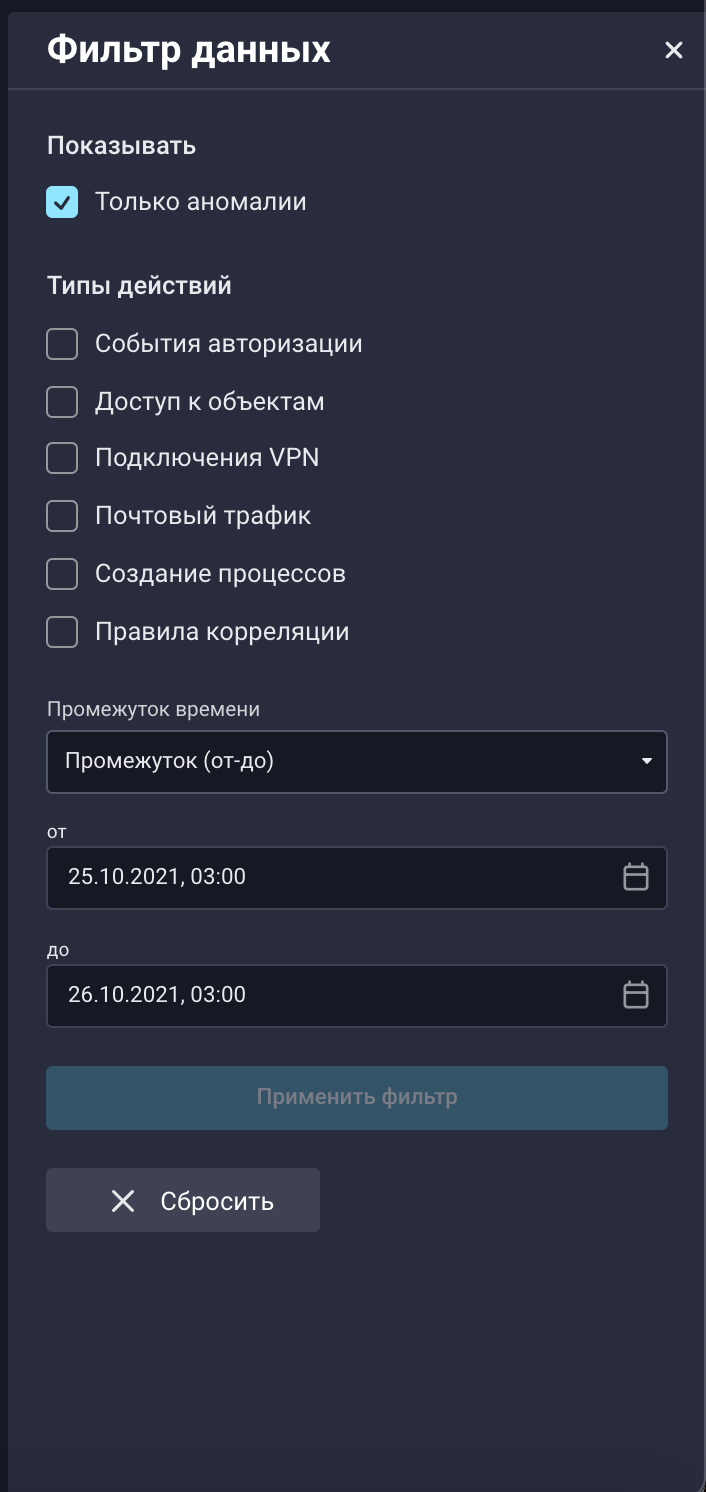Expand the Промежуток времени dropdown
The image size is (706, 1492).
pyautogui.click(x=356, y=762)
